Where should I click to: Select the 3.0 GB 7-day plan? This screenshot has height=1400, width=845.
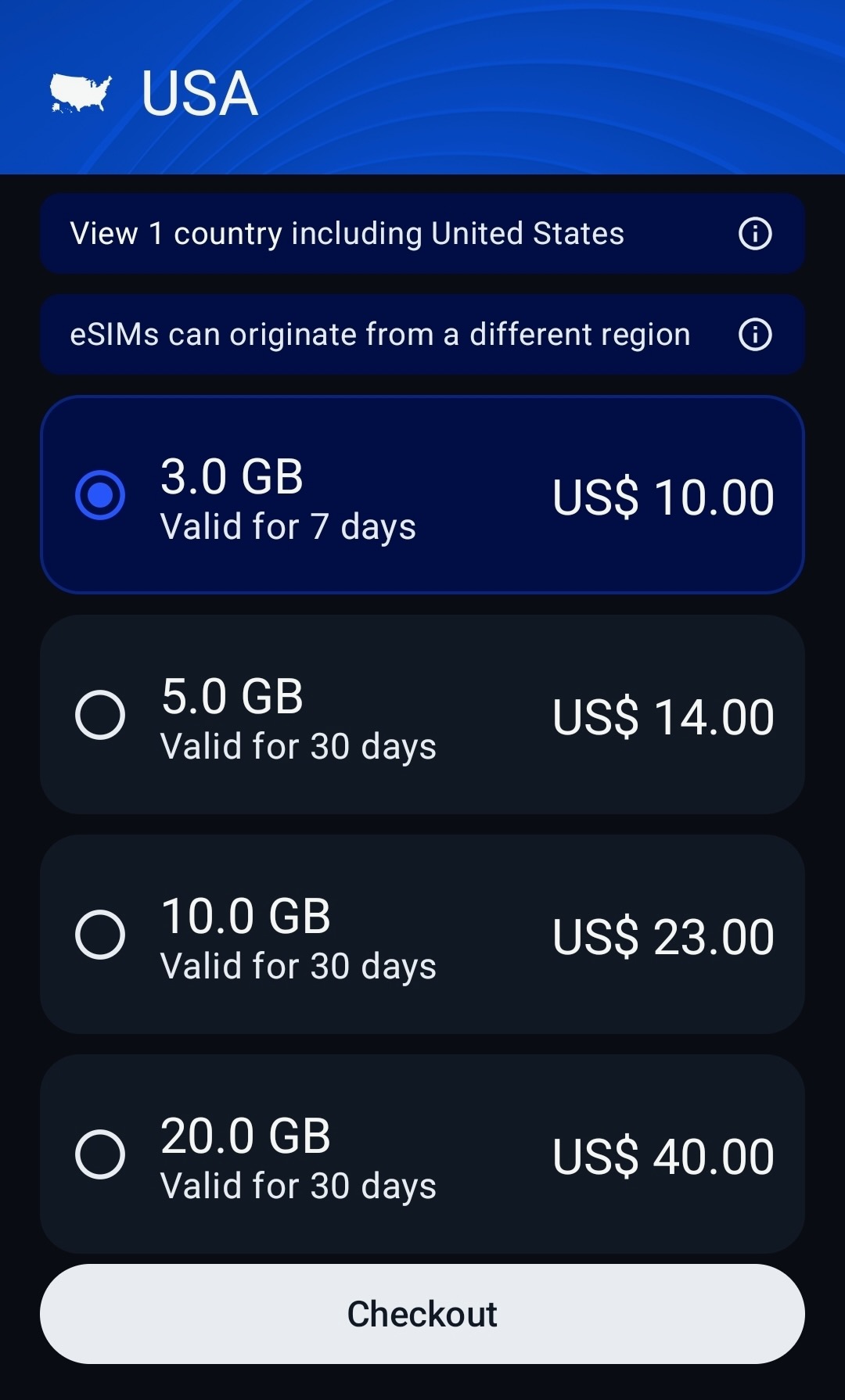click(x=100, y=495)
